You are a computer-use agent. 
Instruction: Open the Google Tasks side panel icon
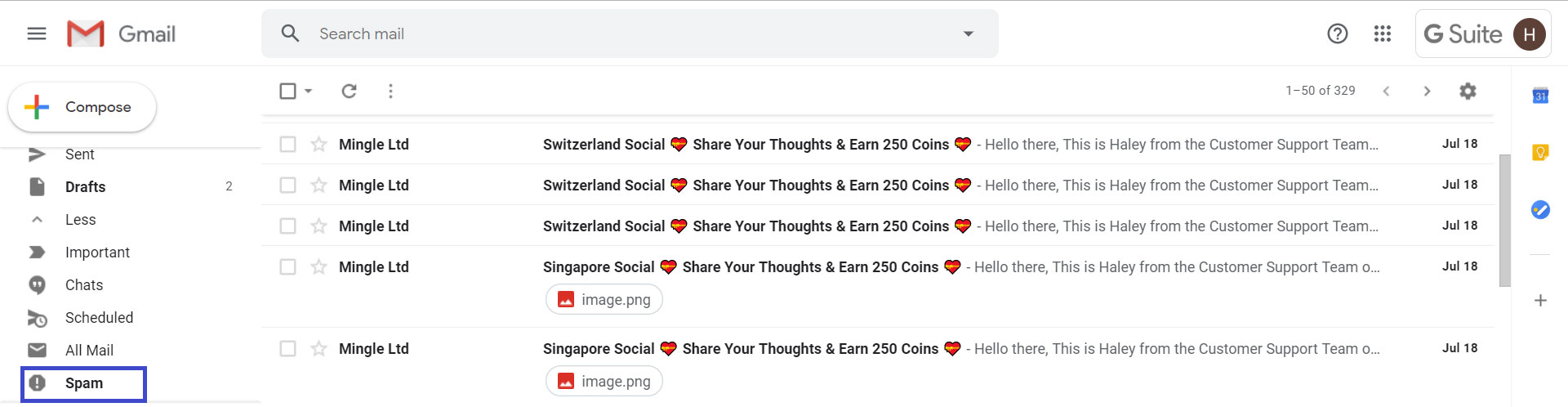1540,210
